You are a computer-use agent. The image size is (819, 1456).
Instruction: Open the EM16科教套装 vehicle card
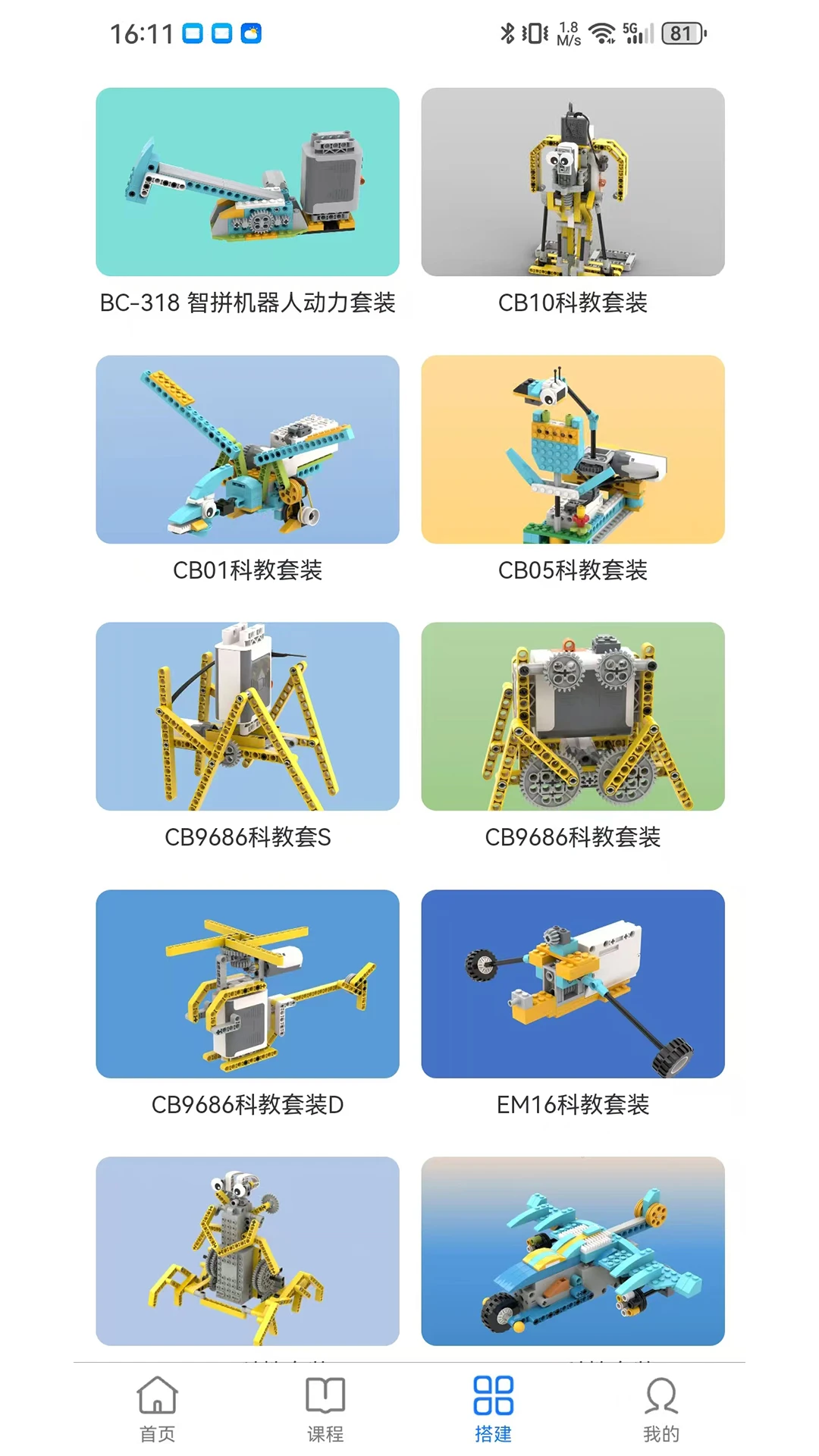573,986
